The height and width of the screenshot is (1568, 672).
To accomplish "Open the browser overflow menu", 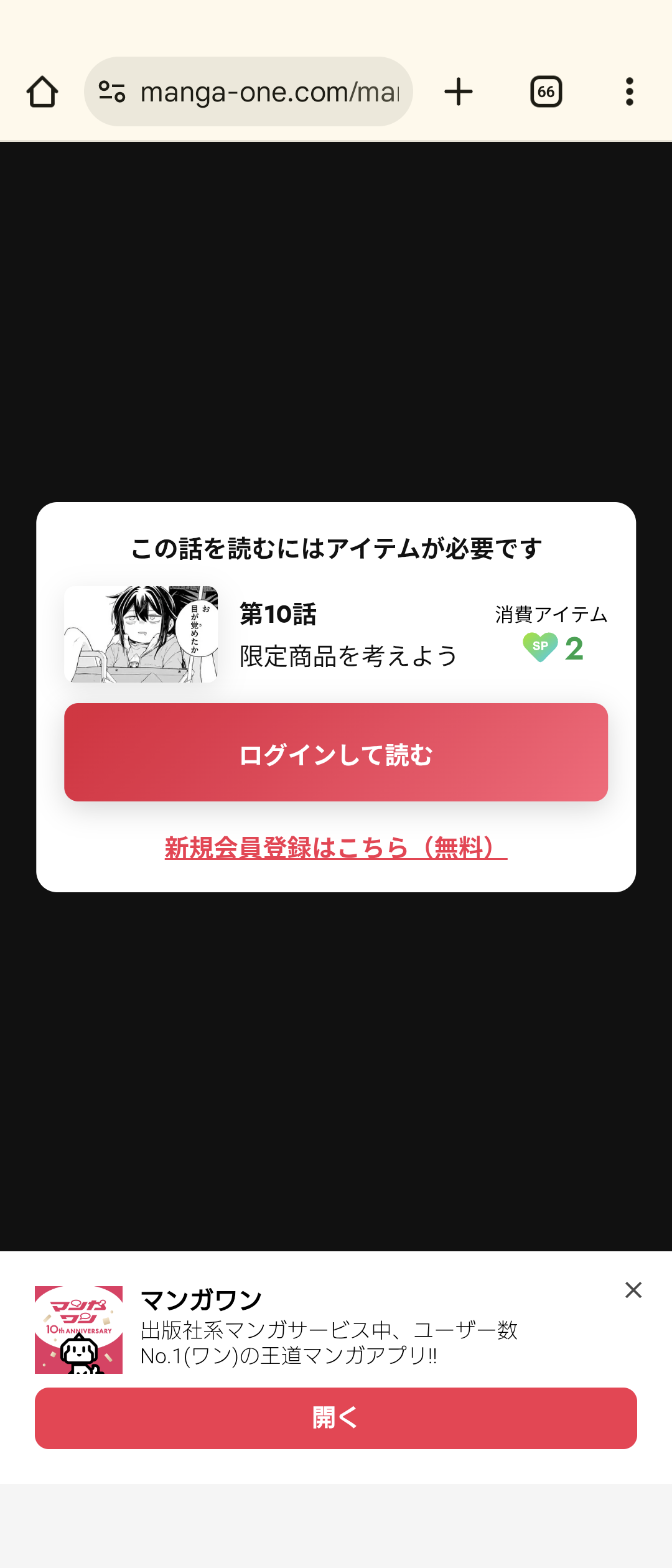I will point(629,92).
